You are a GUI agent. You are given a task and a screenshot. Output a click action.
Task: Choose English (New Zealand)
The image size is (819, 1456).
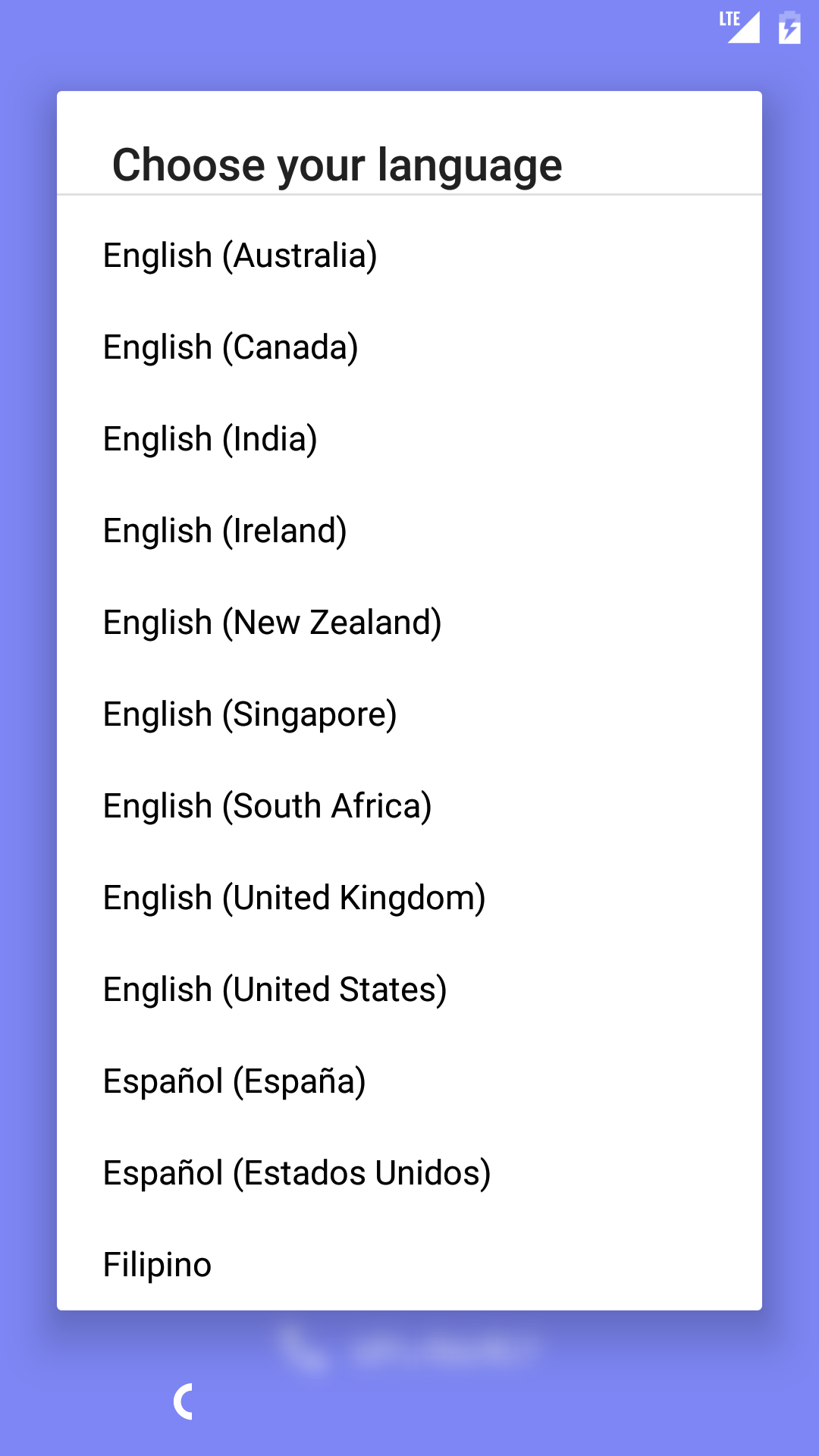[409, 623]
